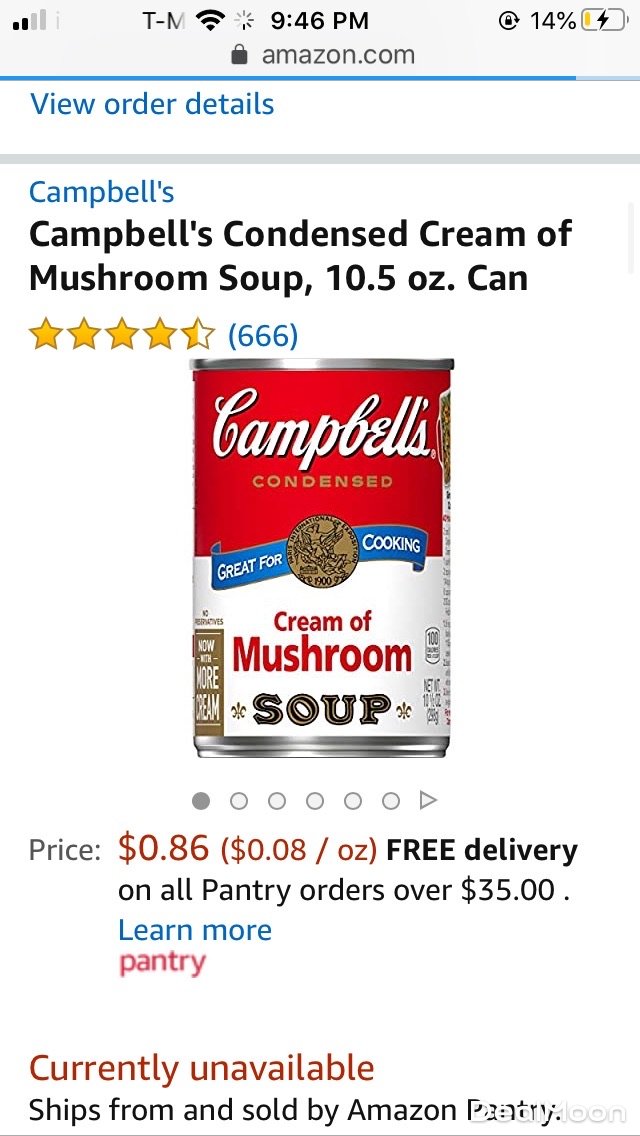Viewport: 640px width, 1136px height.
Task: Open View order details link
Action: 152,104
